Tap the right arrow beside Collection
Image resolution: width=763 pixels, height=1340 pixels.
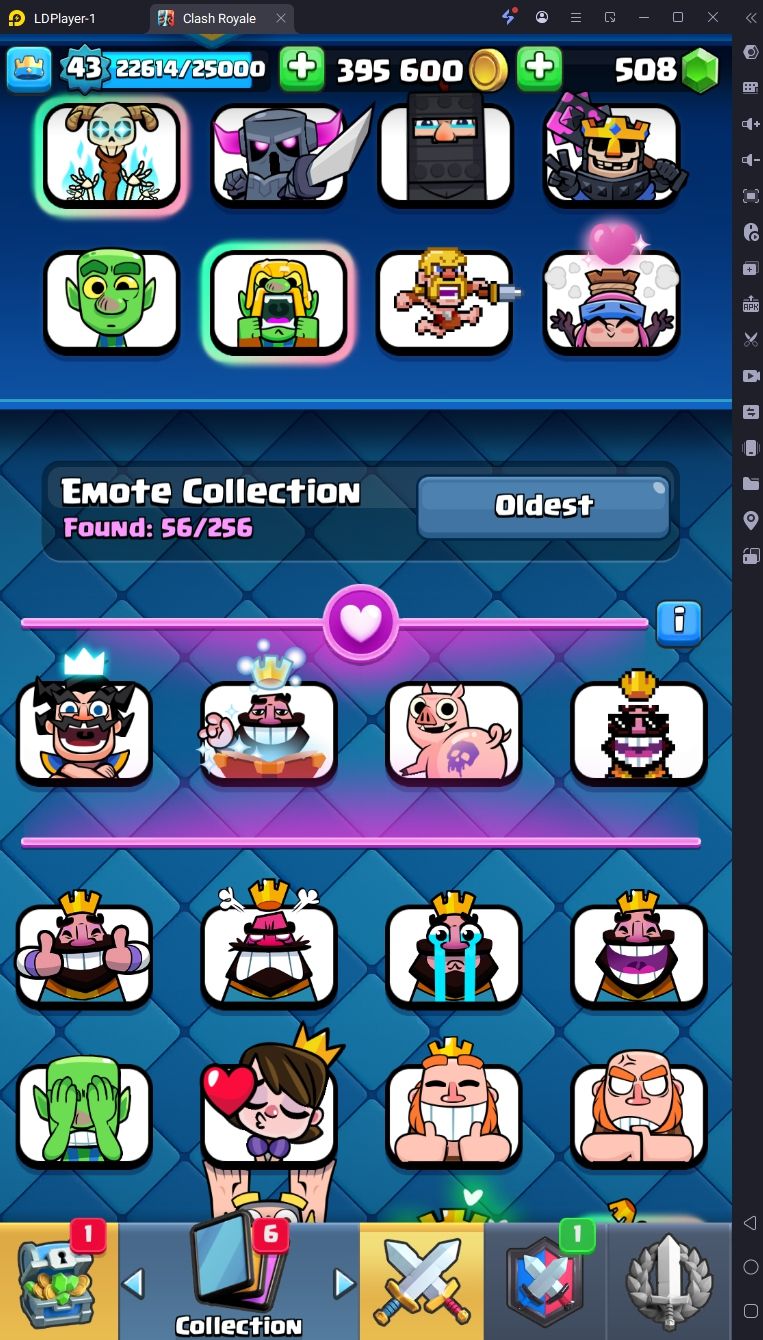coord(343,1283)
